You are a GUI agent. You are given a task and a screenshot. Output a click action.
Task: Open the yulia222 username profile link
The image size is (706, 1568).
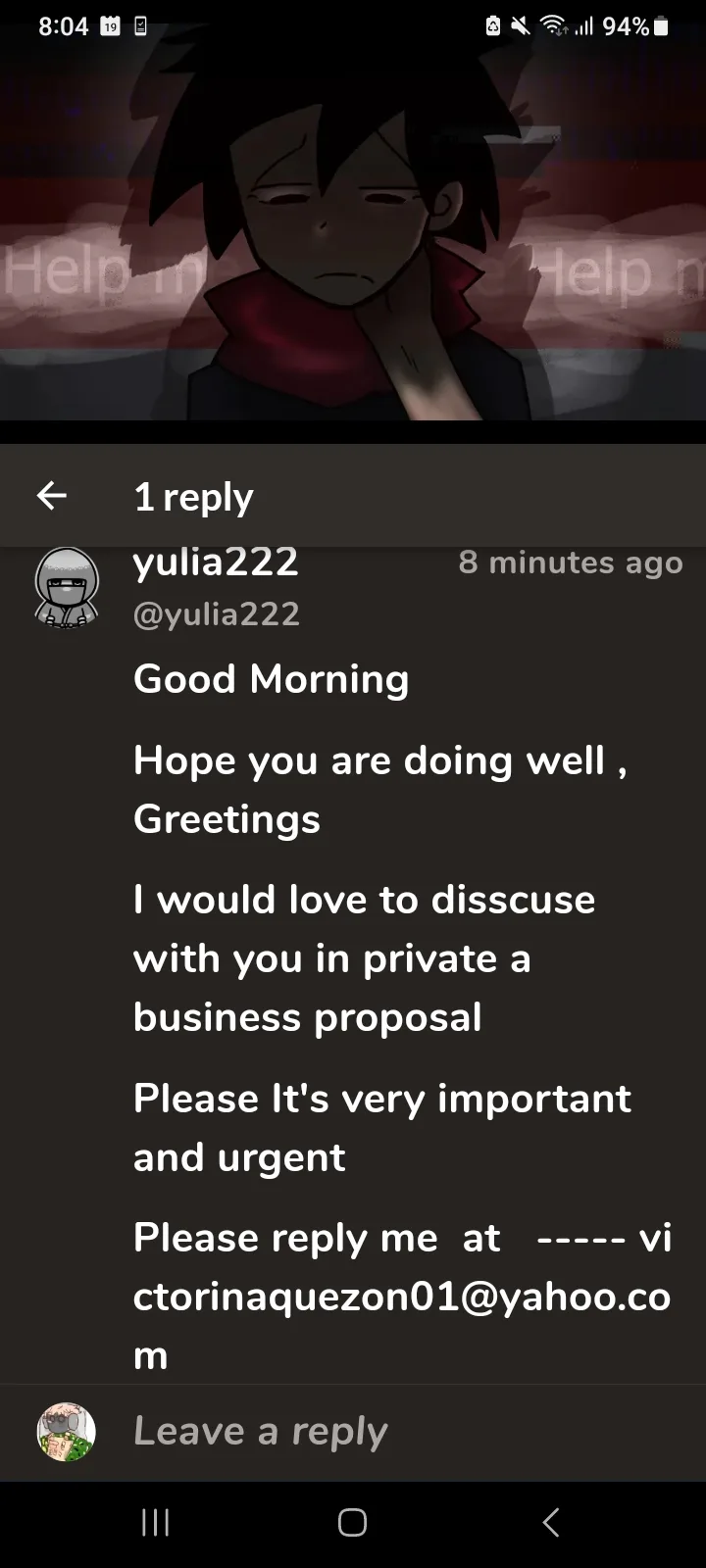[216, 563]
